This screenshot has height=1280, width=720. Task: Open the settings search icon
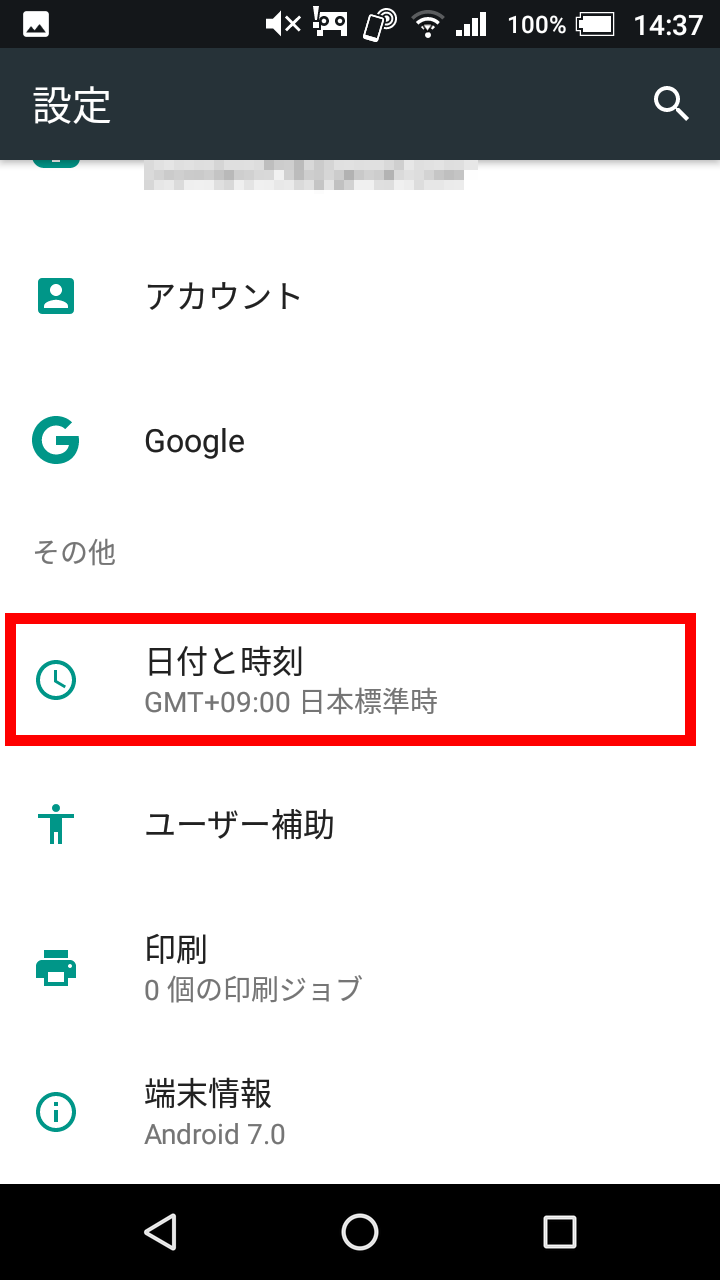tap(671, 104)
